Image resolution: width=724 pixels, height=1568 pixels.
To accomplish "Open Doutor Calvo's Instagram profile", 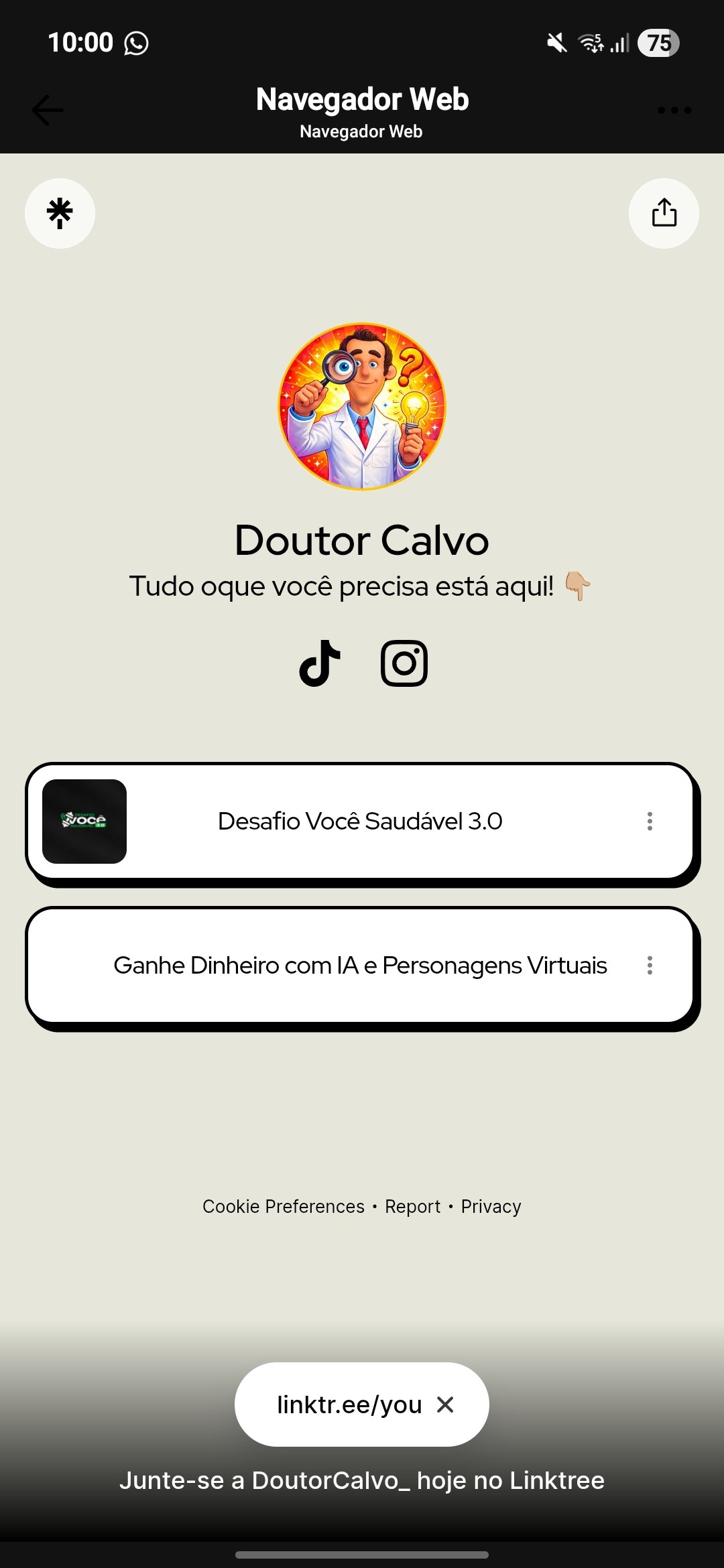I will (404, 663).
